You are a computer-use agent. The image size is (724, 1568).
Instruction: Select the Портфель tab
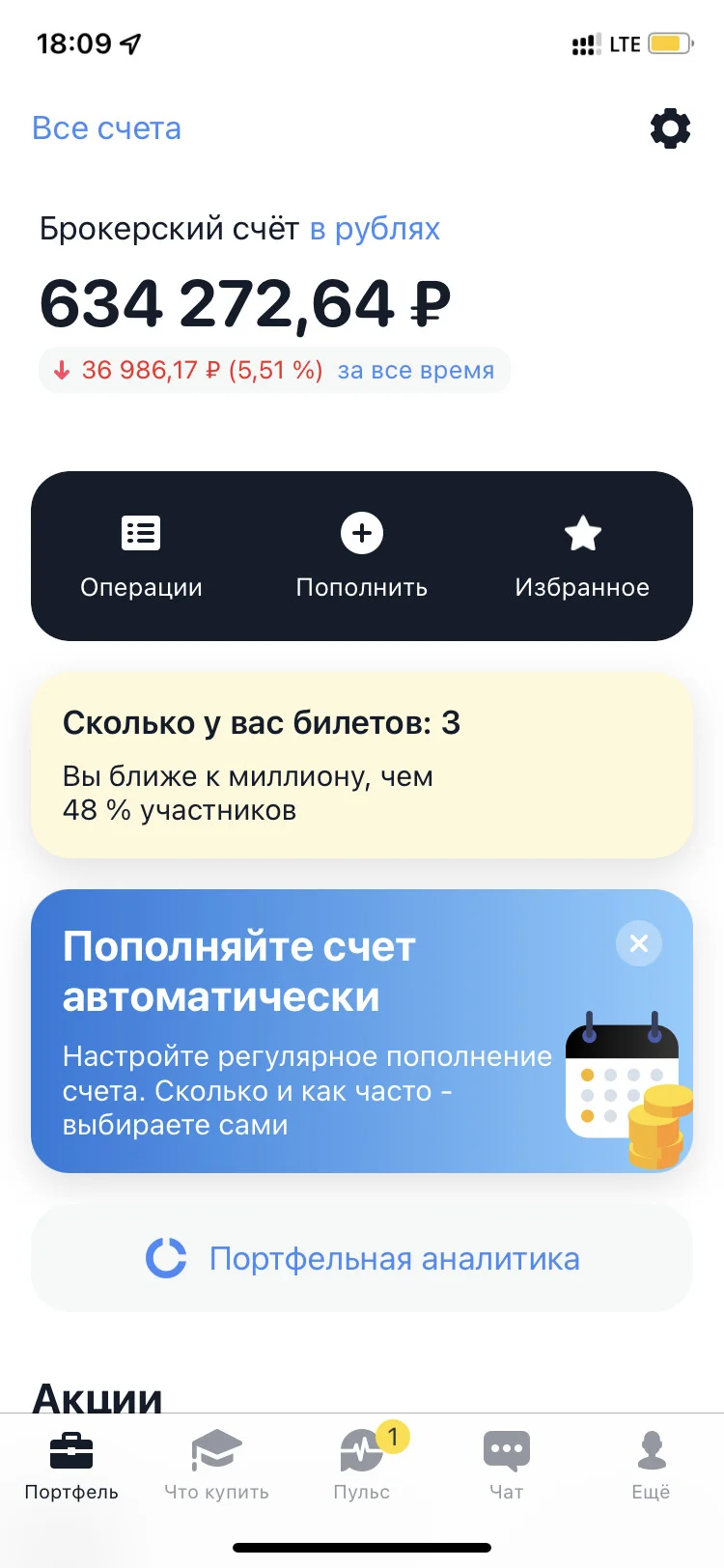click(x=71, y=1466)
